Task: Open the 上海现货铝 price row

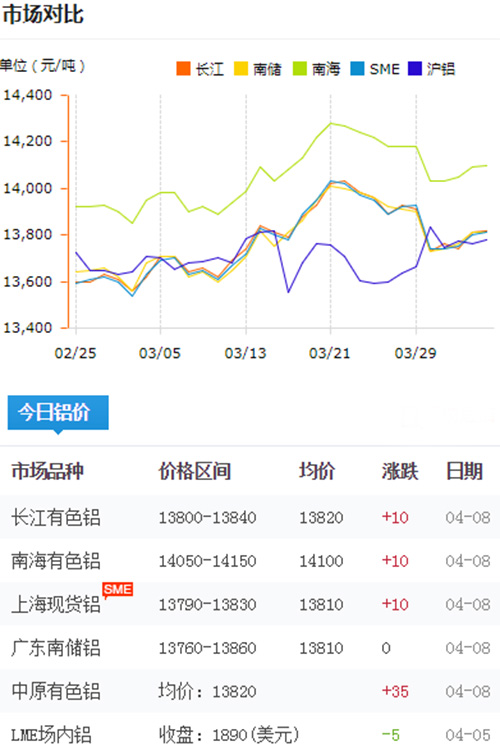Action: coord(250,604)
